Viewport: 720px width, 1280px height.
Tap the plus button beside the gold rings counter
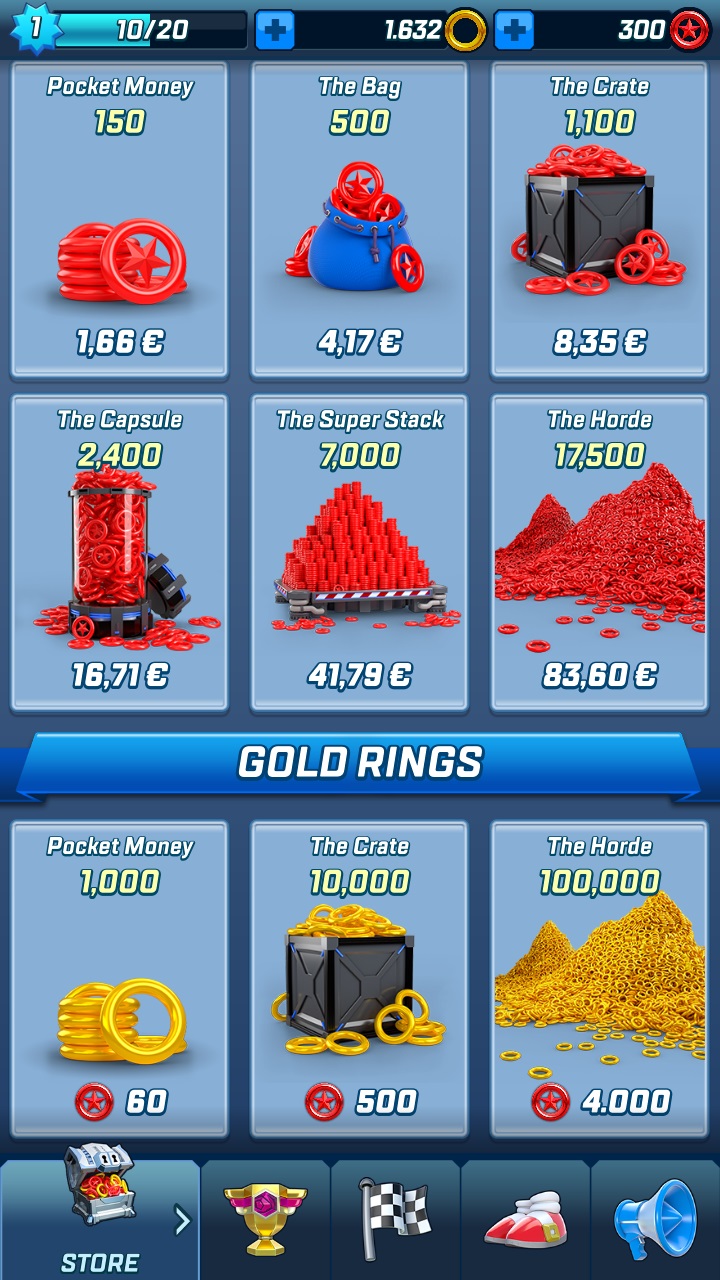tap(275, 30)
